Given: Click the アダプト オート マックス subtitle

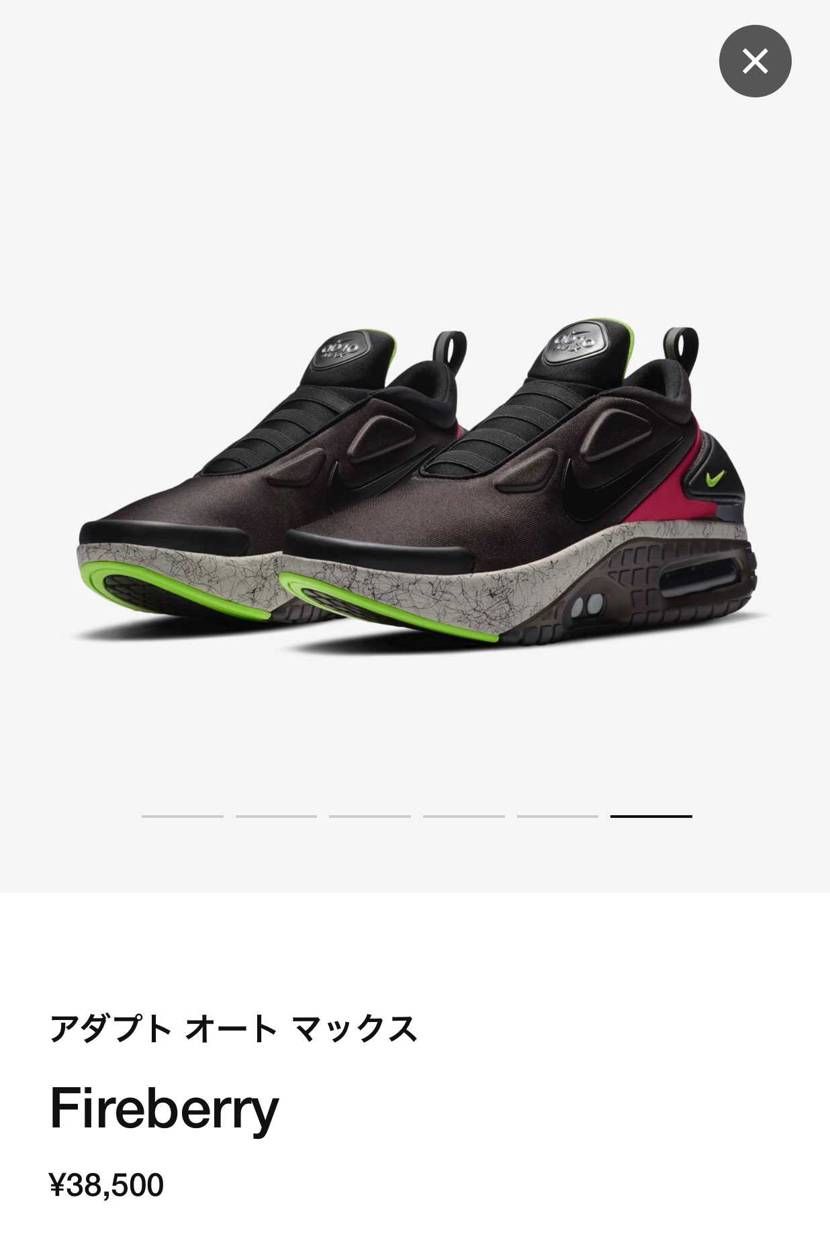Looking at the screenshot, I should click(235, 1030).
